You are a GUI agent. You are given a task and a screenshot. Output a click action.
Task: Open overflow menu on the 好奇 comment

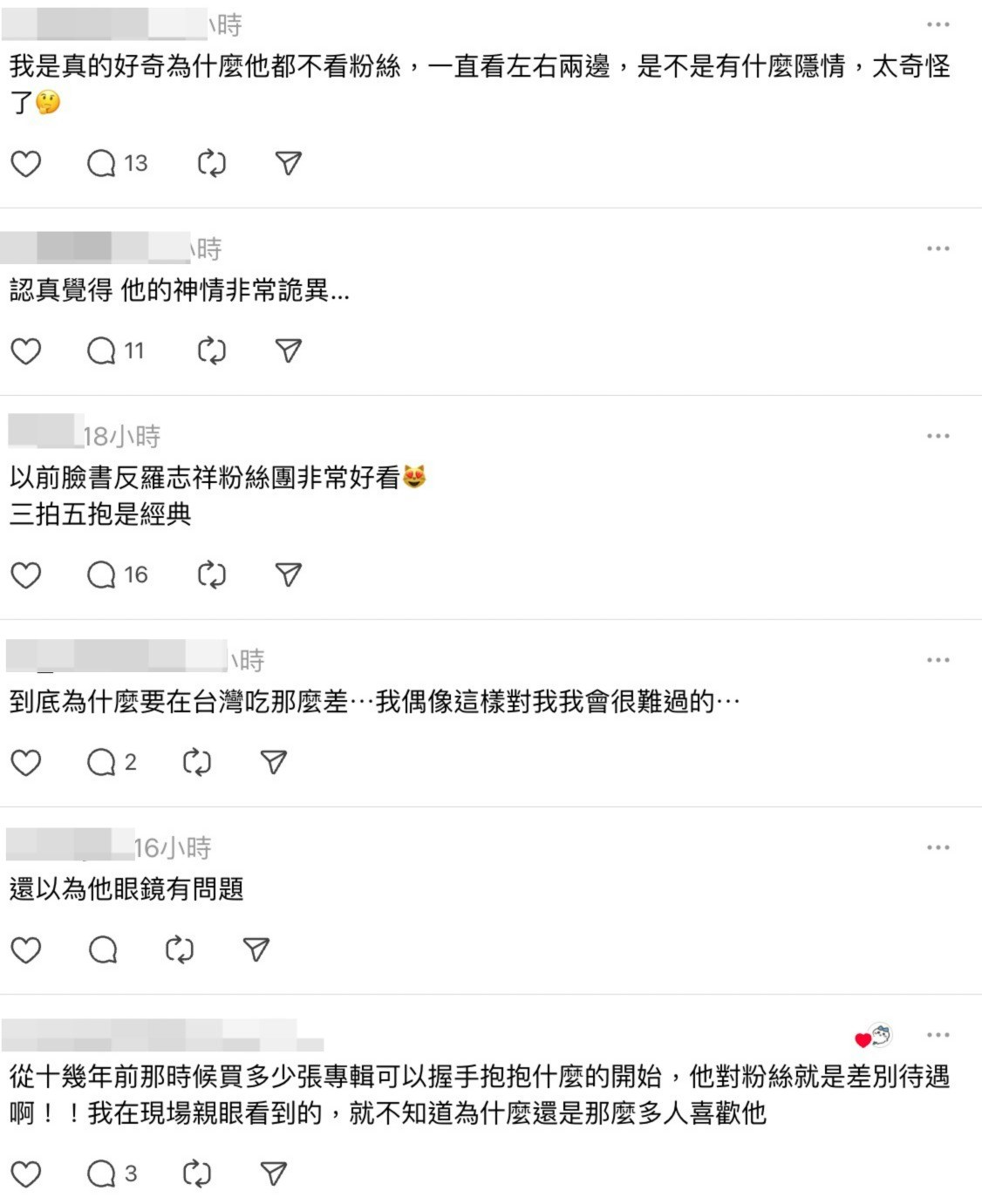pyautogui.click(x=938, y=24)
